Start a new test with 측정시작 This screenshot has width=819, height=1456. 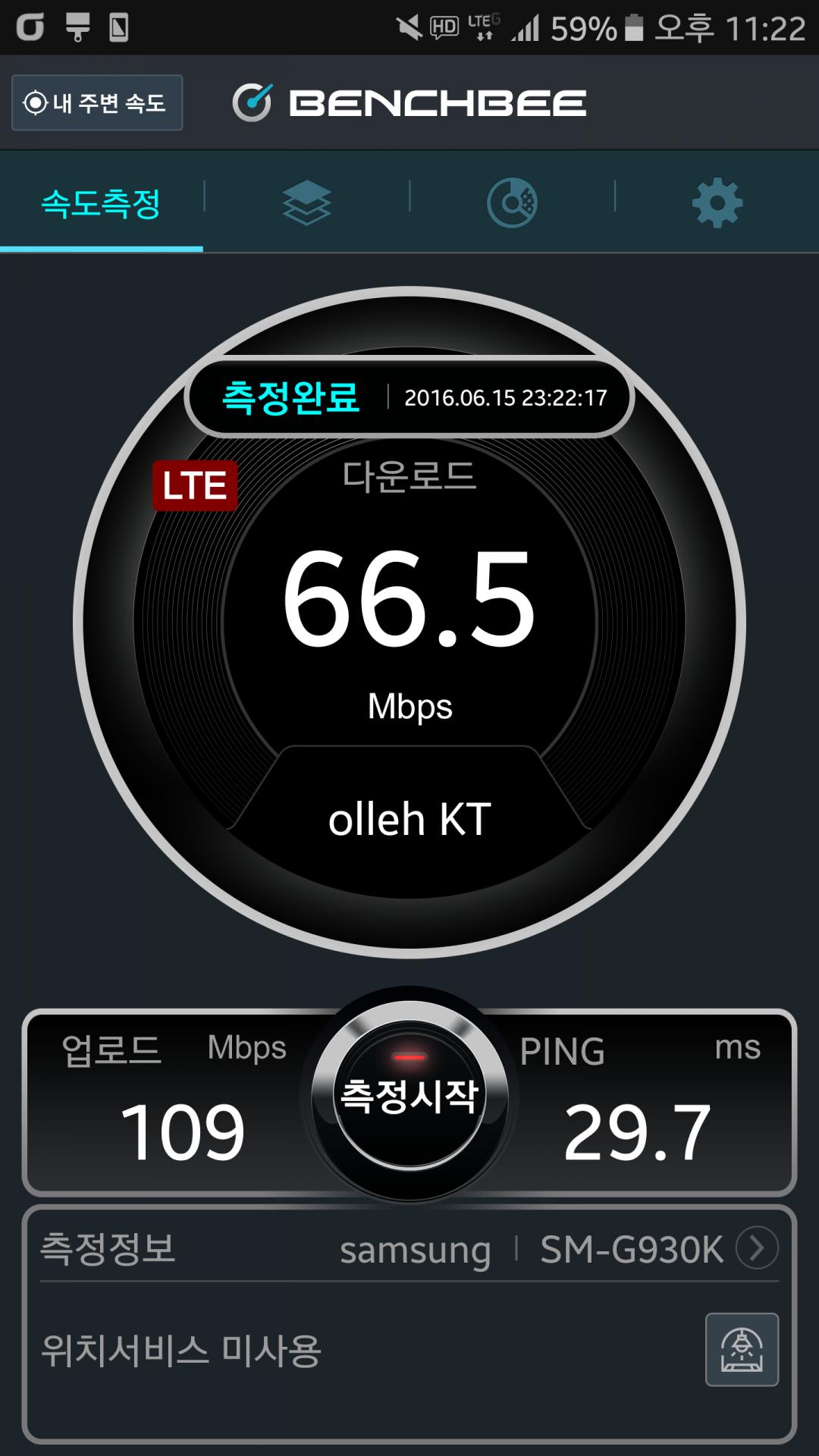tap(409, 1096)
